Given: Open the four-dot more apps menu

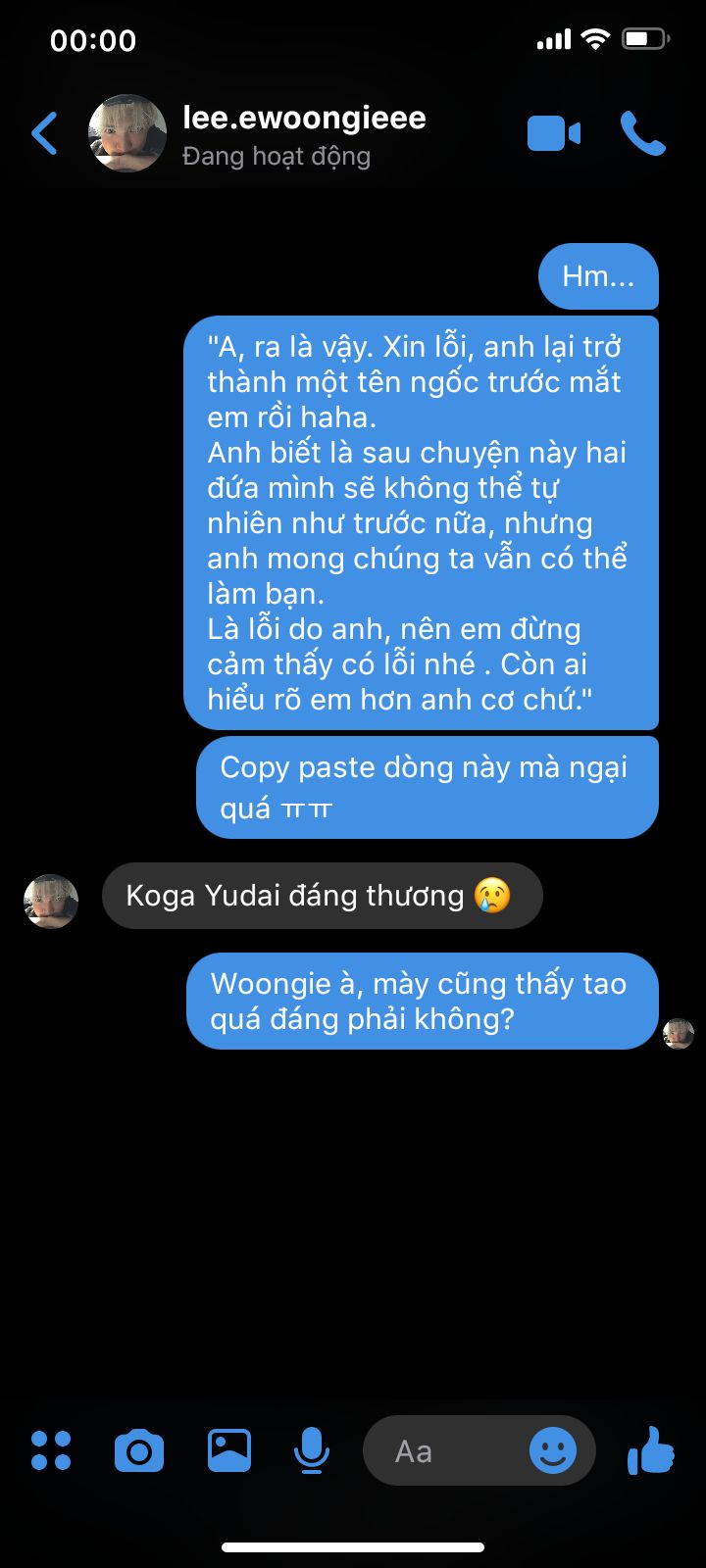Looking at the screenshot, I should 51,1450.
